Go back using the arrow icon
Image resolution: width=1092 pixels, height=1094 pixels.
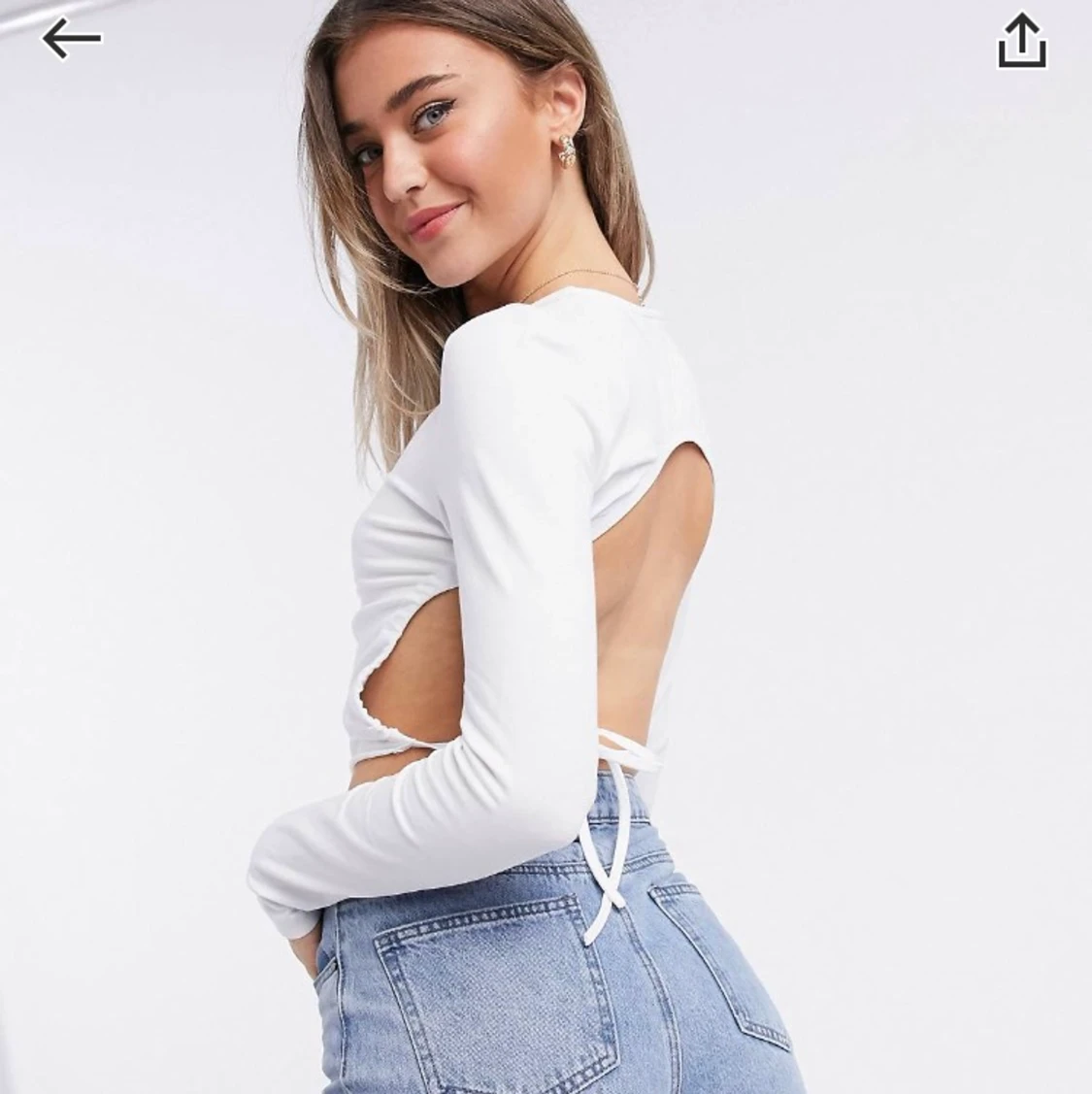(71, 40)
